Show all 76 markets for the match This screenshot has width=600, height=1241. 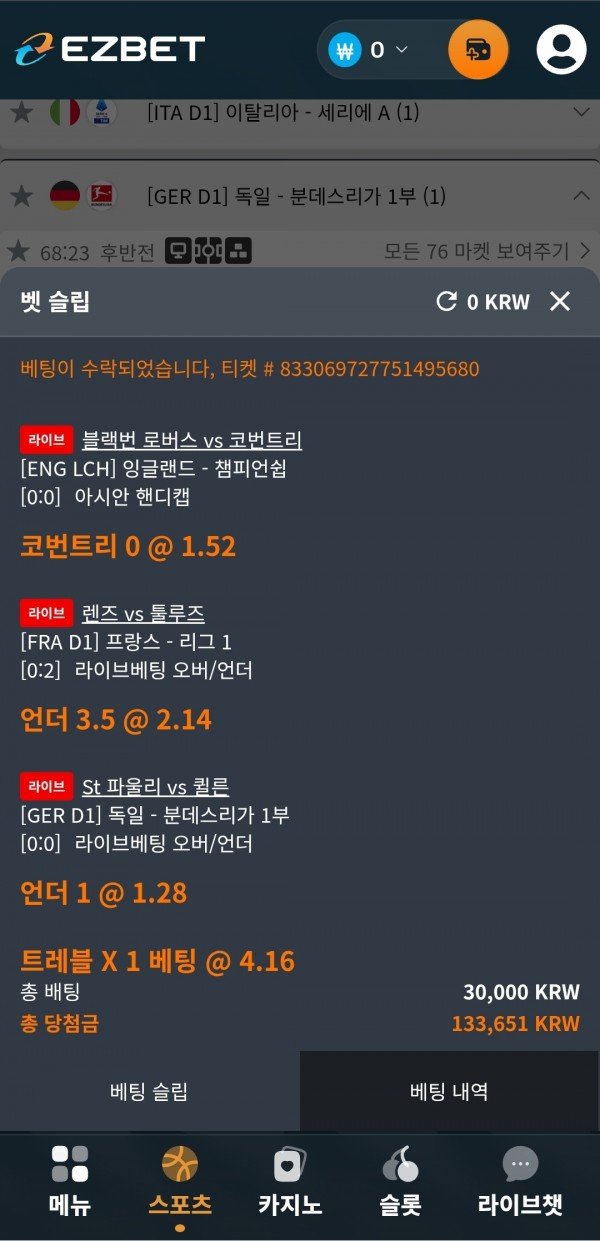[x=487, y=250]
